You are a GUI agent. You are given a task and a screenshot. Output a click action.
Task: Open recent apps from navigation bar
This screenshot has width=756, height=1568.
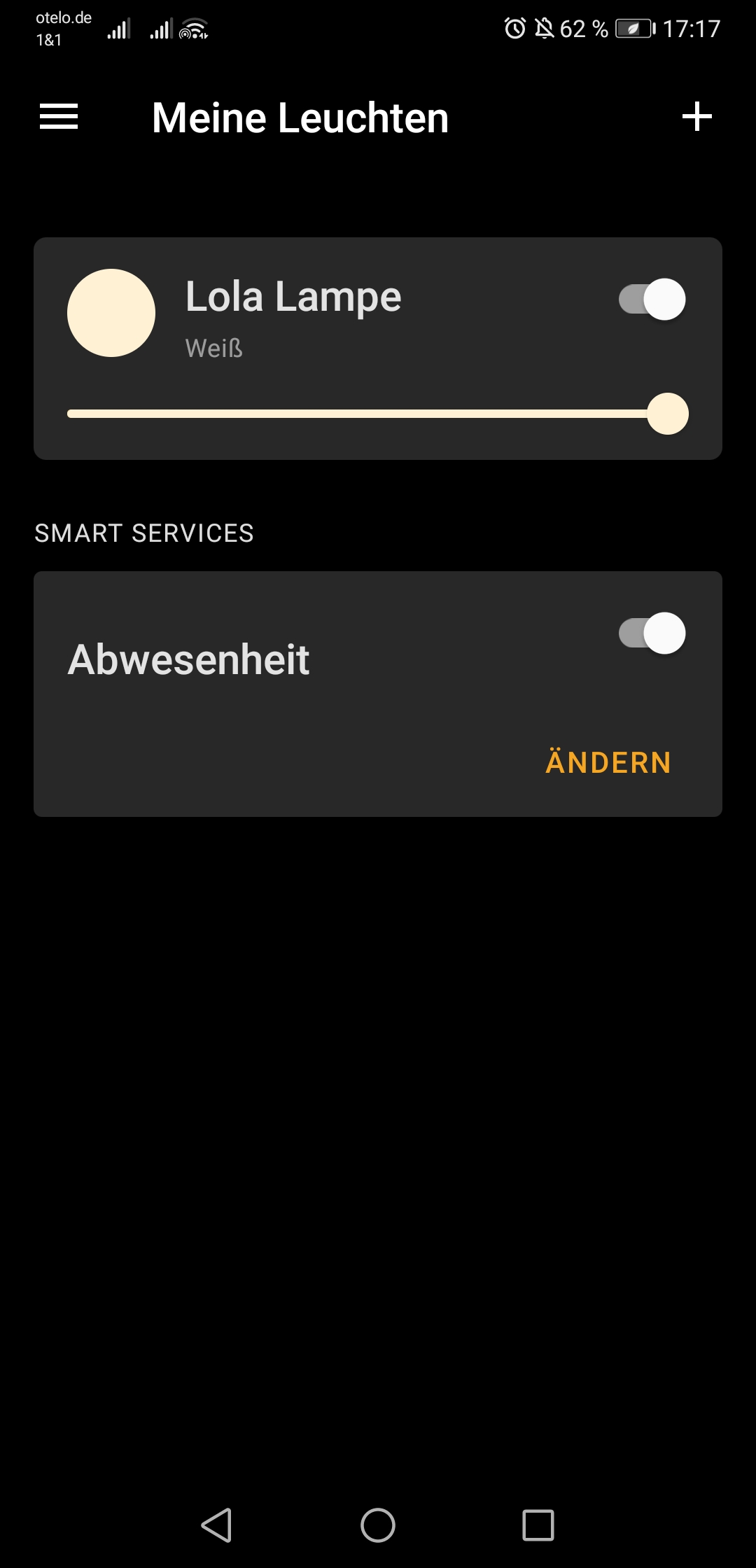pos(538,1525)
